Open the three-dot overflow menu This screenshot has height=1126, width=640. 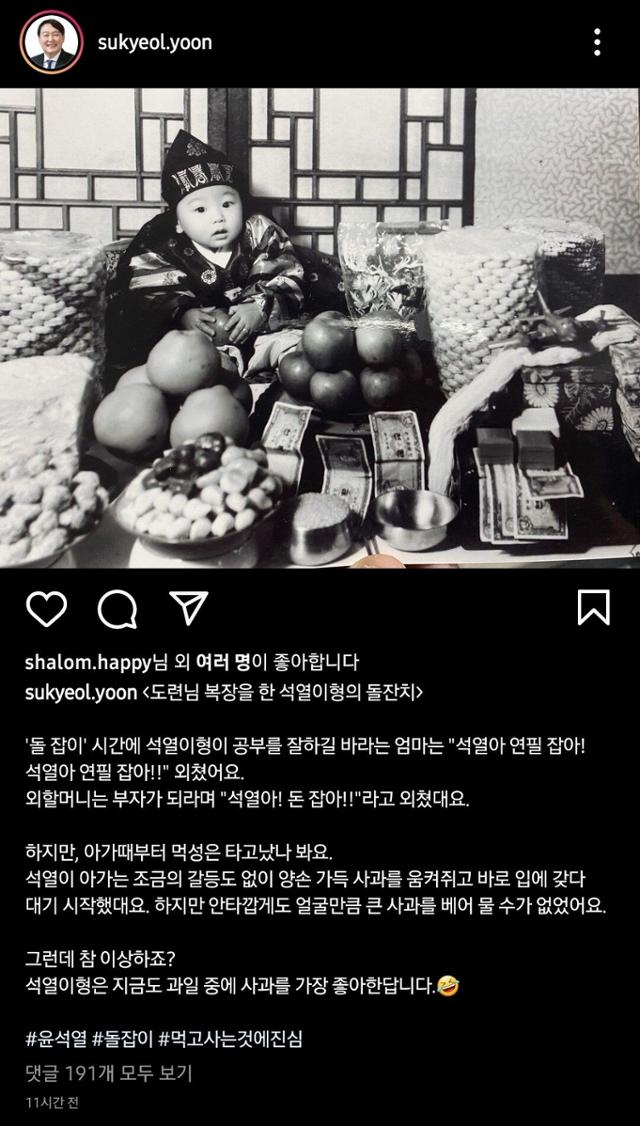click(597, 42)
